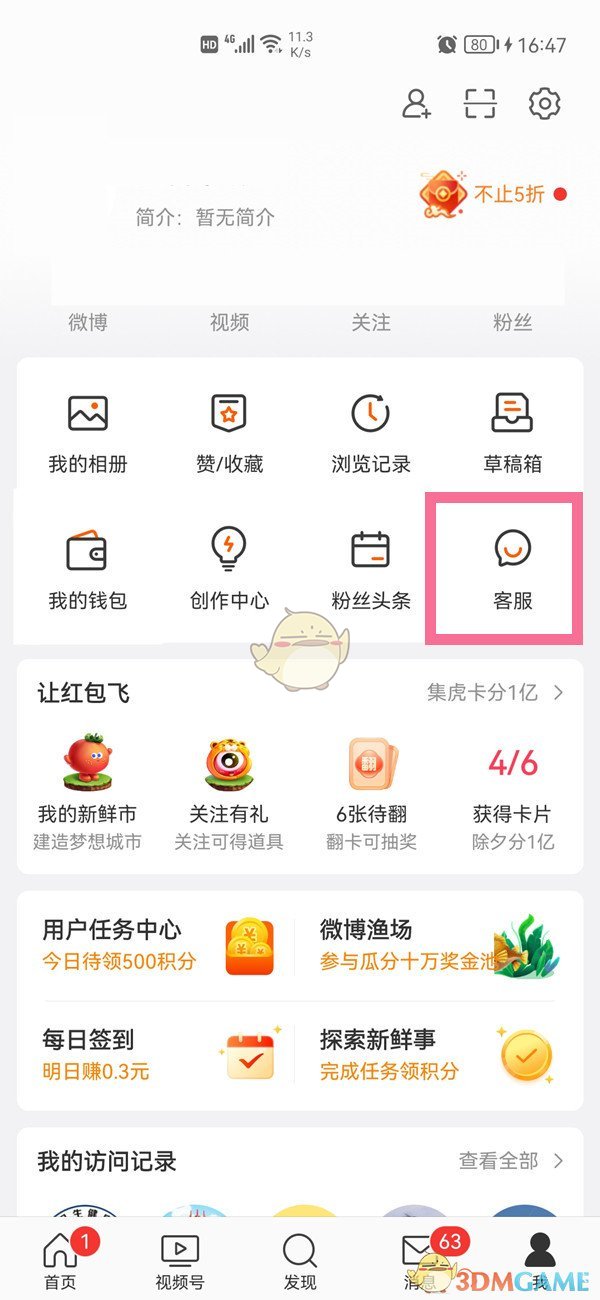Switch to the 发现 discover tab
Screen dimensions: 600x1300
[300, 1260]
